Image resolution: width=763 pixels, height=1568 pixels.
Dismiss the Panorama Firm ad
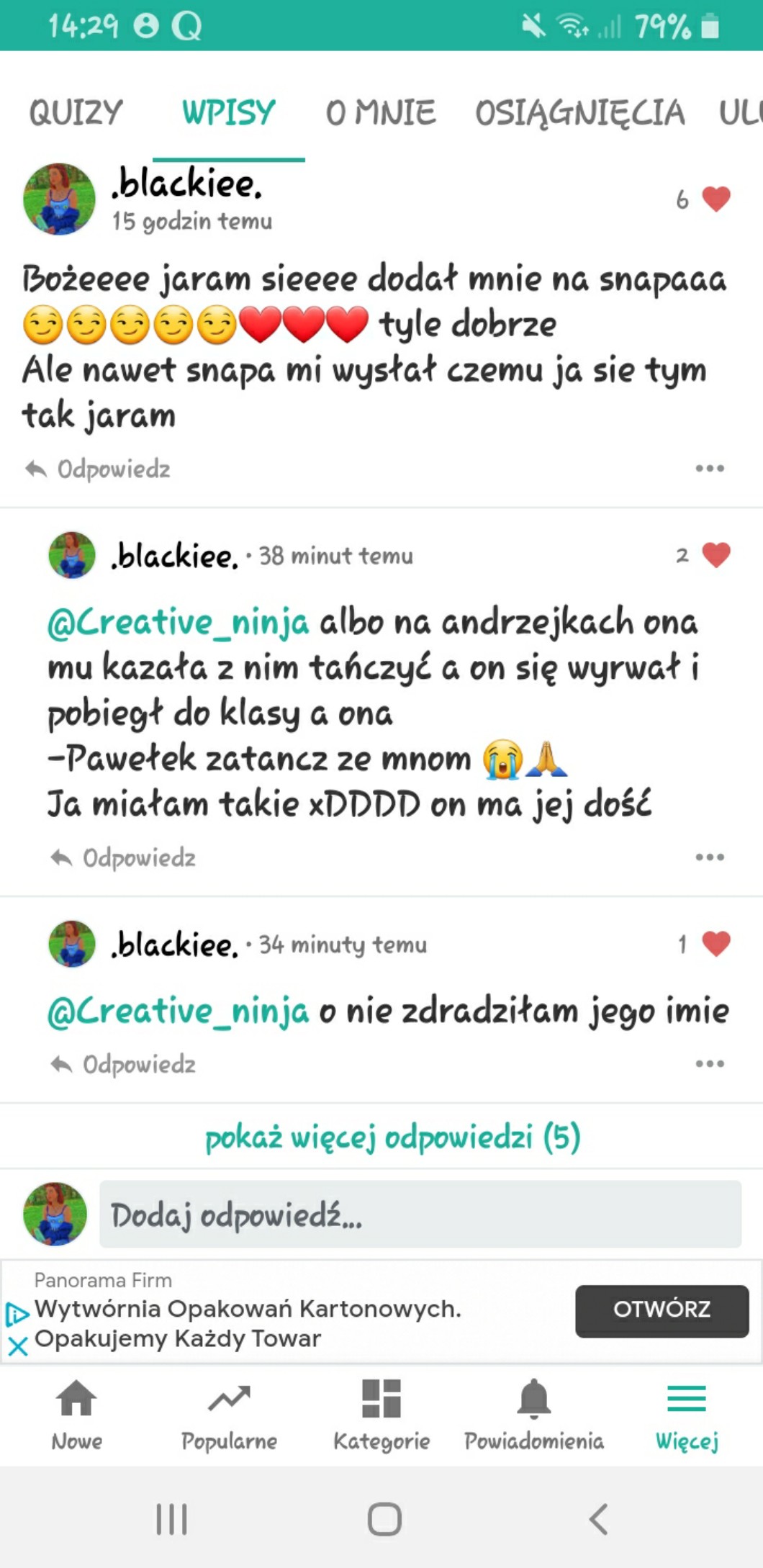17,1346
